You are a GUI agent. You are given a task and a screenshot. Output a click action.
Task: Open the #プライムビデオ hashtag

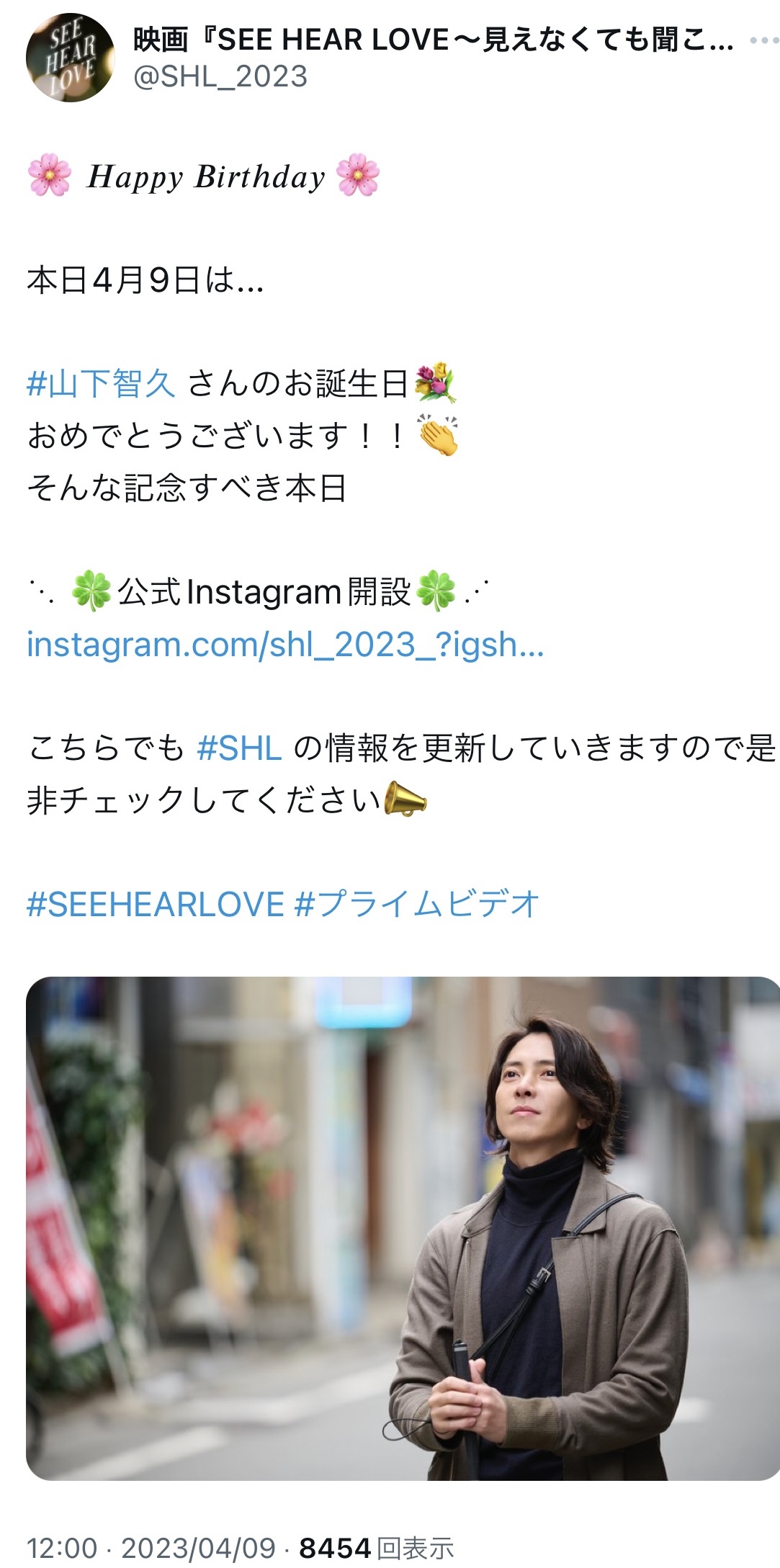(x=417, y=904)
